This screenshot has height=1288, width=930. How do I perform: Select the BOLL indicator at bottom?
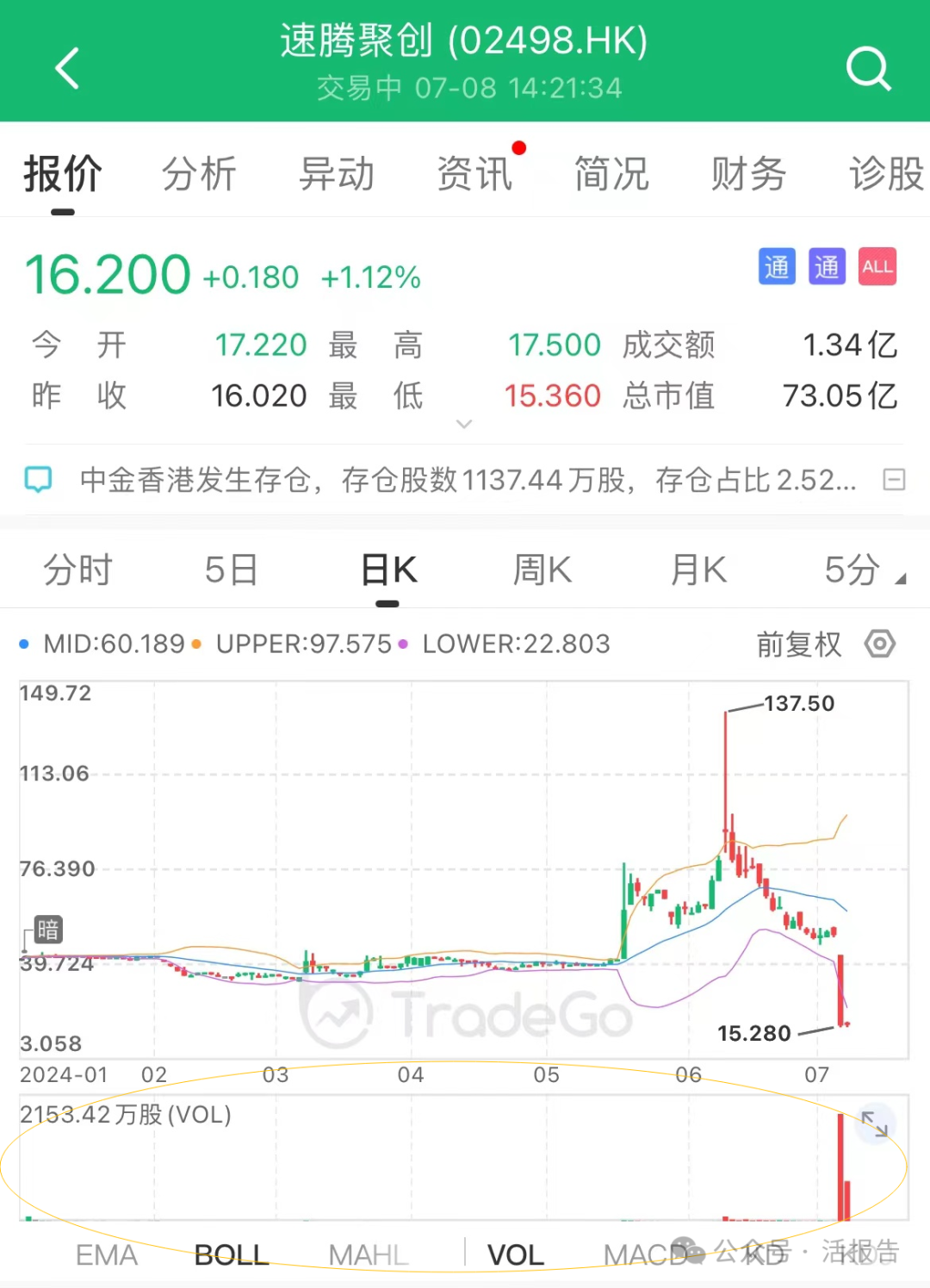coord(230,1254)
